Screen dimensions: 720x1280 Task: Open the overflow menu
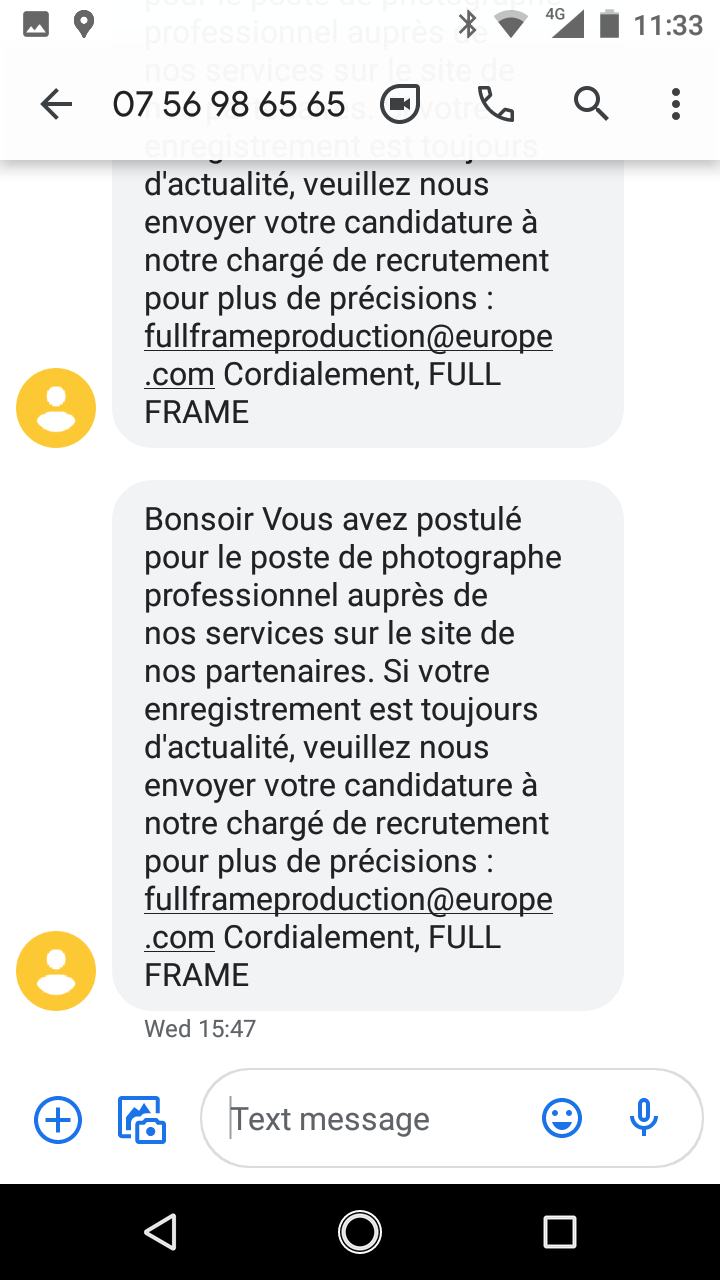point(676,104)
